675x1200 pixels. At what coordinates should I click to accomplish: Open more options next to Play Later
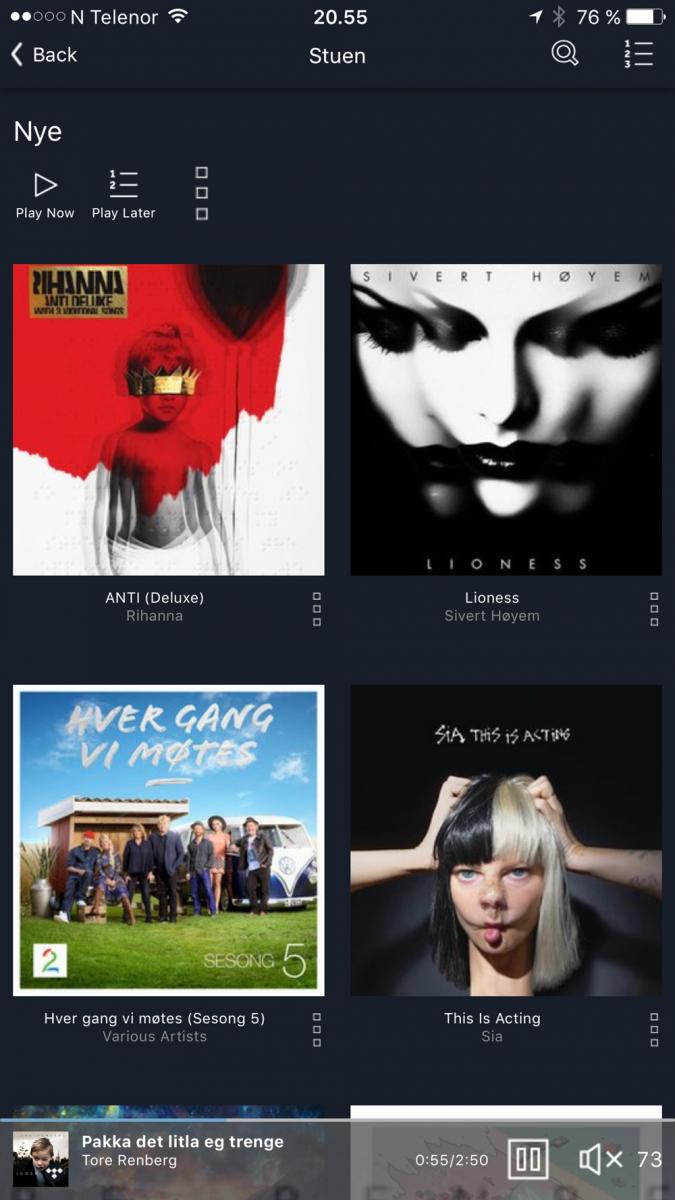click(202, 194)
